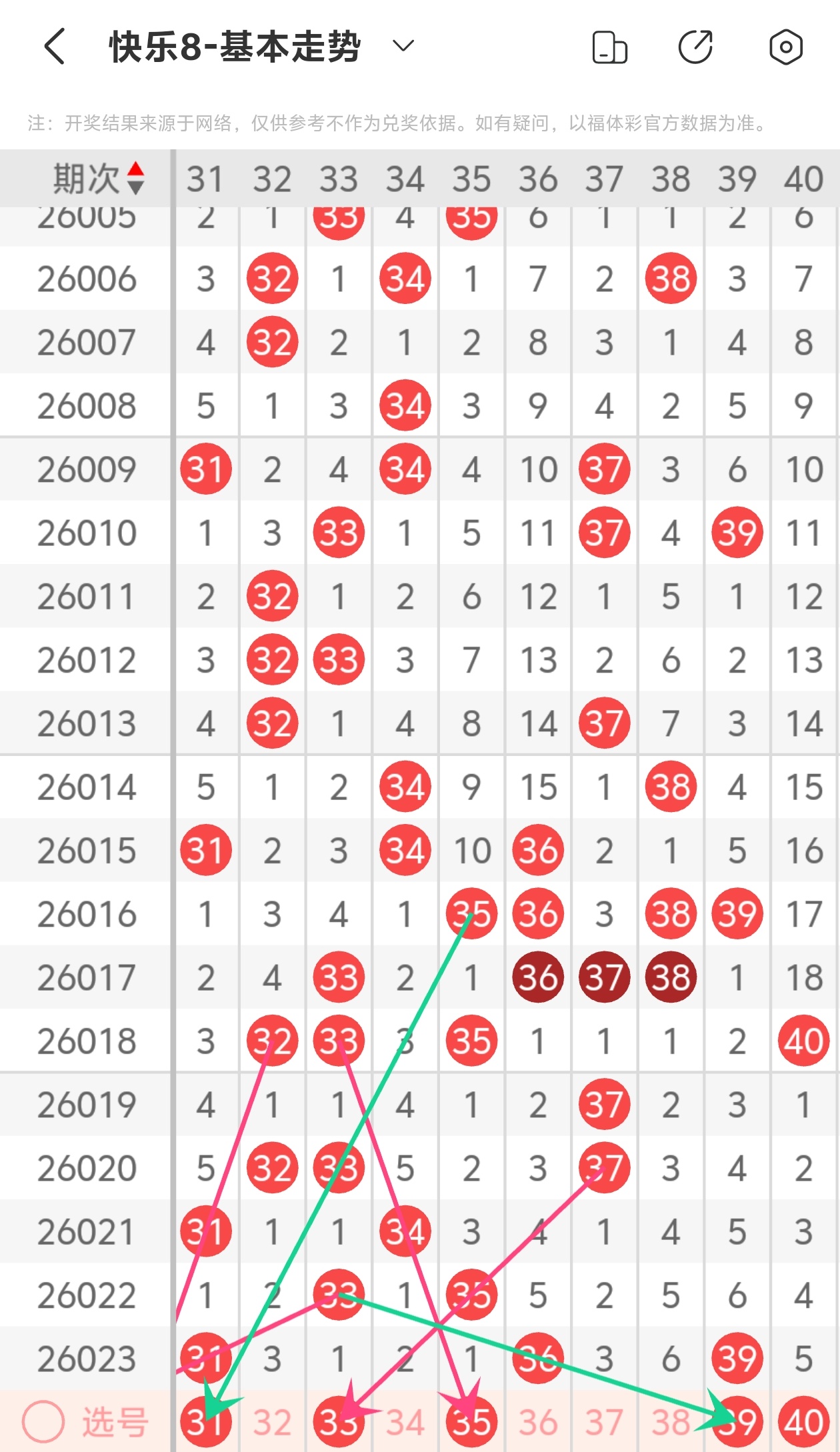Choose number 36 in the 选号 row

click(538, 1421)
